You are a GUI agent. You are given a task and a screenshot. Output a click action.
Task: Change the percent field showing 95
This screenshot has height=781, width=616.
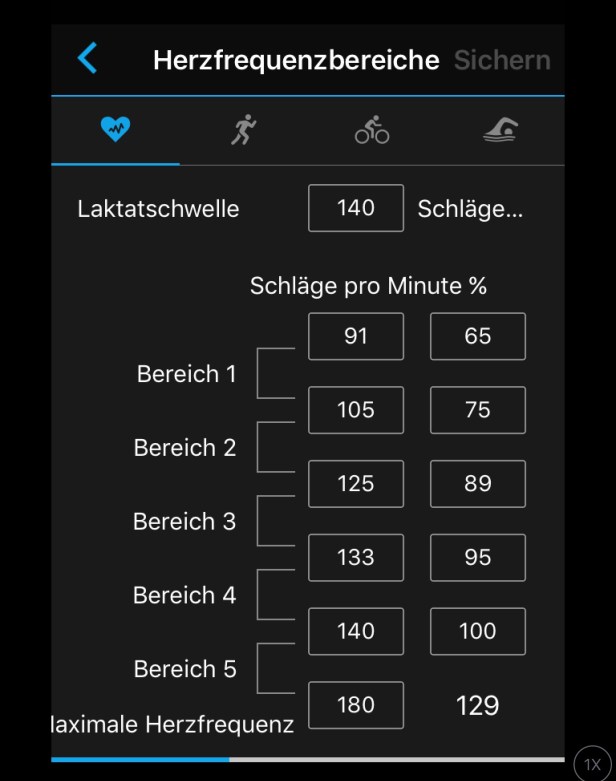pos(478,558)
